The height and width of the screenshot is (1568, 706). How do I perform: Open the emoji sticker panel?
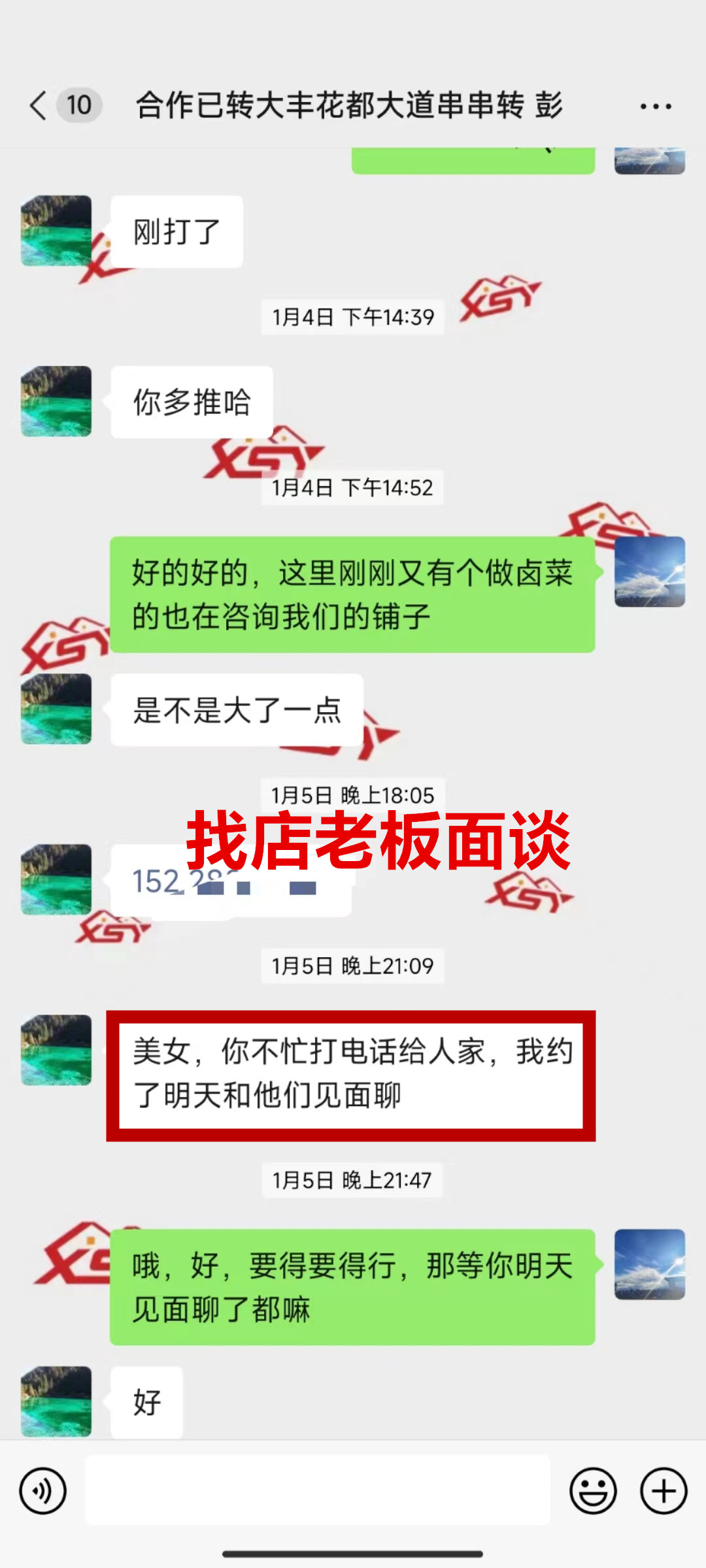point(593,1491)
